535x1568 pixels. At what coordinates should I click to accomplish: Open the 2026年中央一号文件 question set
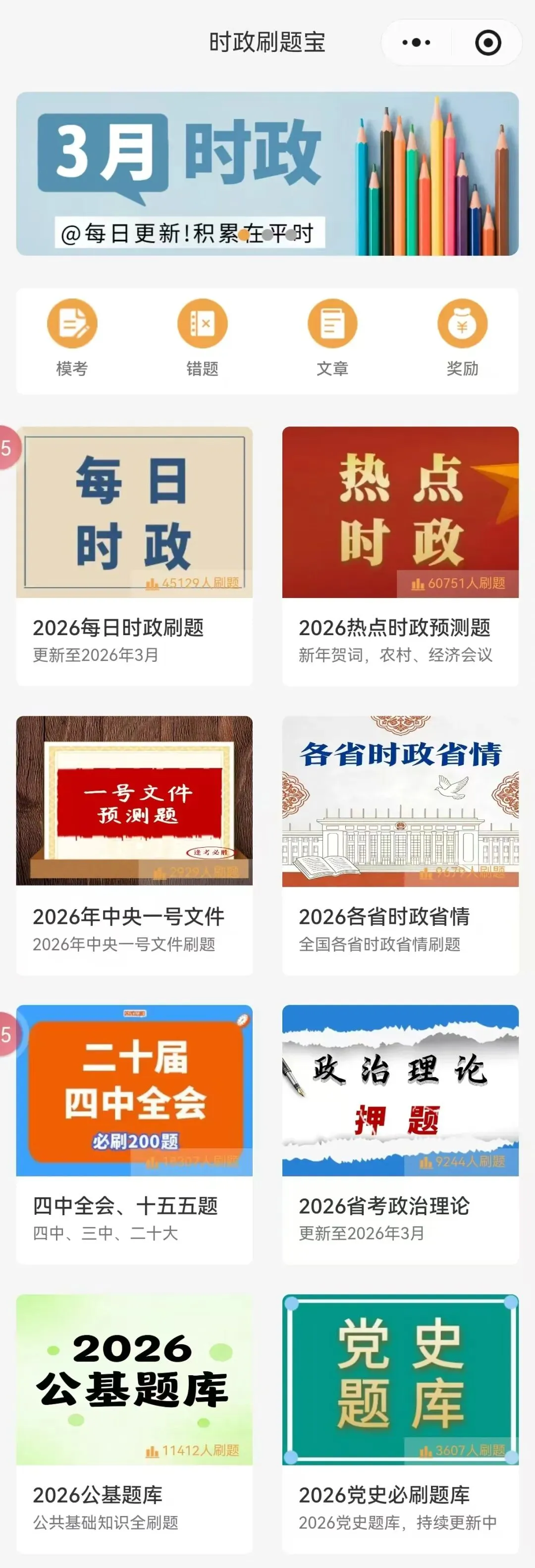click(x=135, y=845)
